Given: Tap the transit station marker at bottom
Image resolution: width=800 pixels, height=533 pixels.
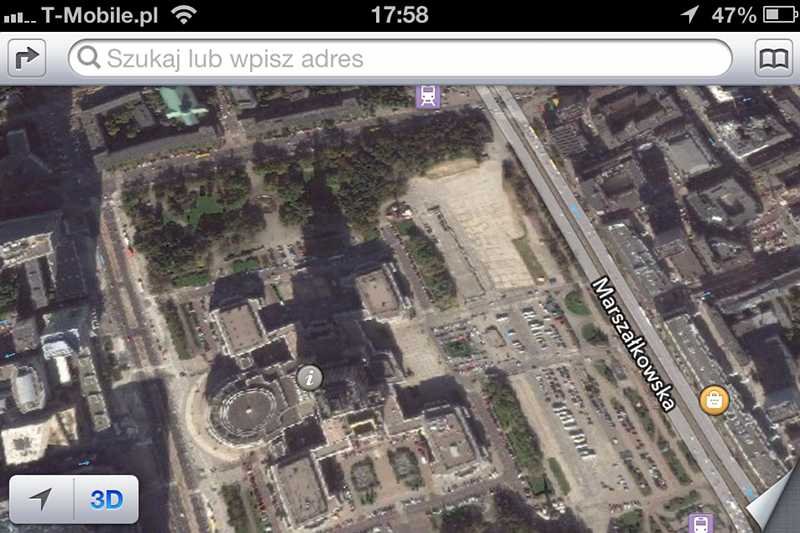Looking at the screenshot, I should [x=701, y=523].
